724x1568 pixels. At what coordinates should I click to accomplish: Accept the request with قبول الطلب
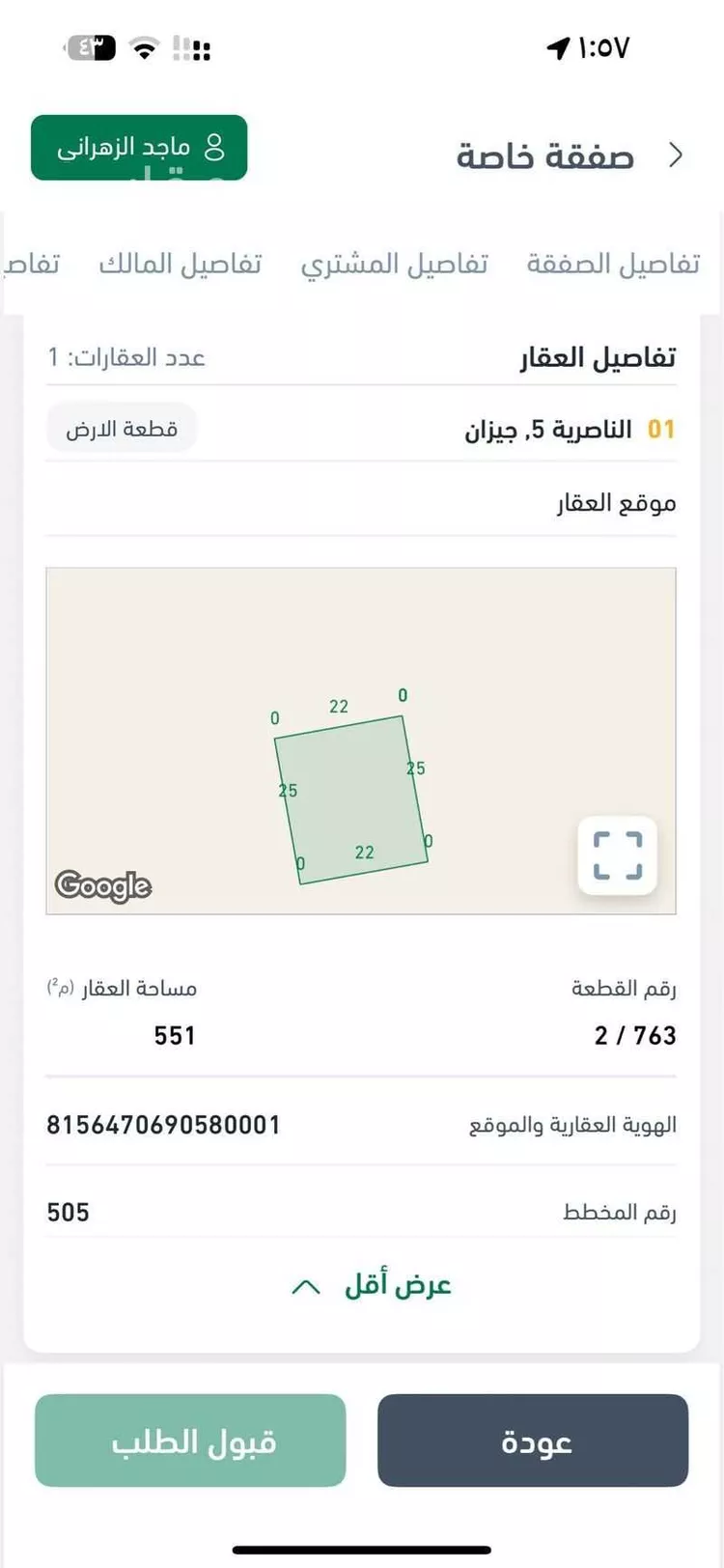tap(190, 1441)
